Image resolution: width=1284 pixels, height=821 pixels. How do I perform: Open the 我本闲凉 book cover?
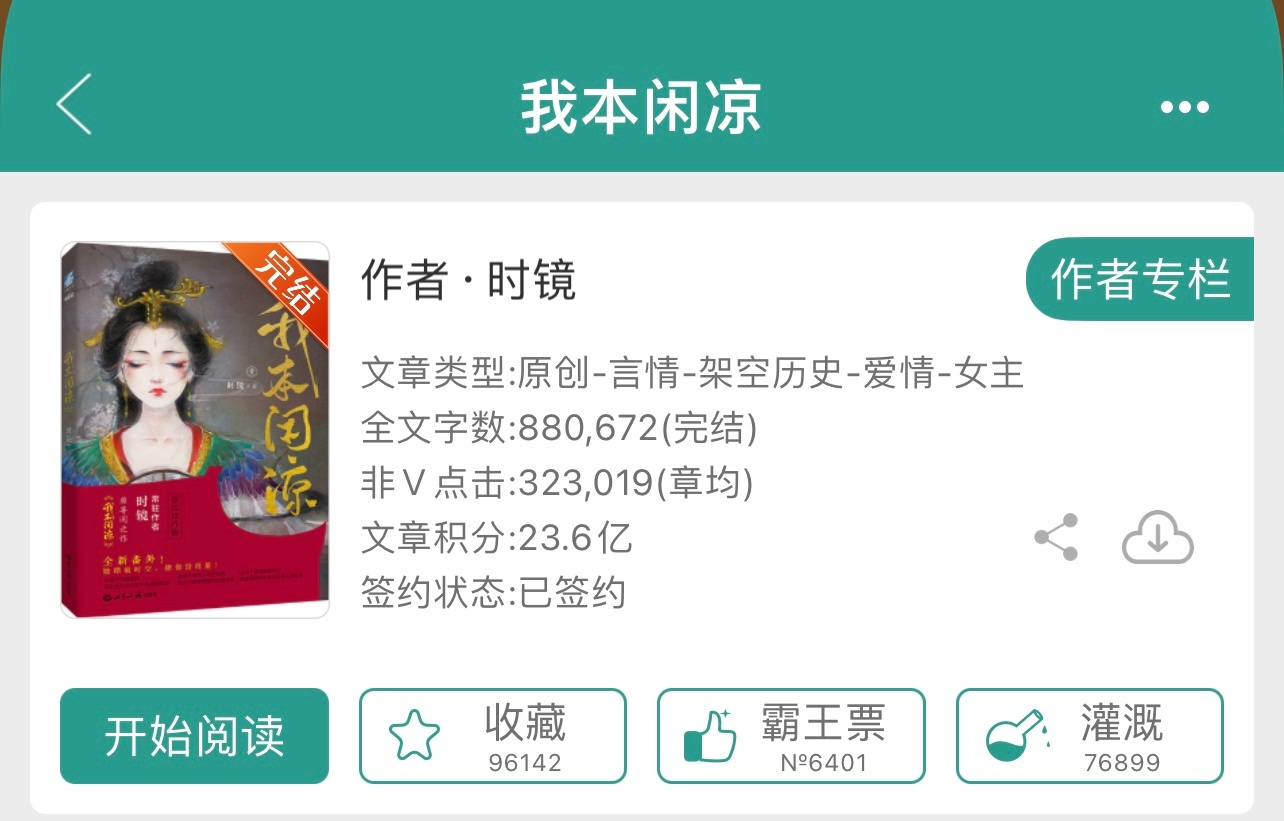[195, 430]
